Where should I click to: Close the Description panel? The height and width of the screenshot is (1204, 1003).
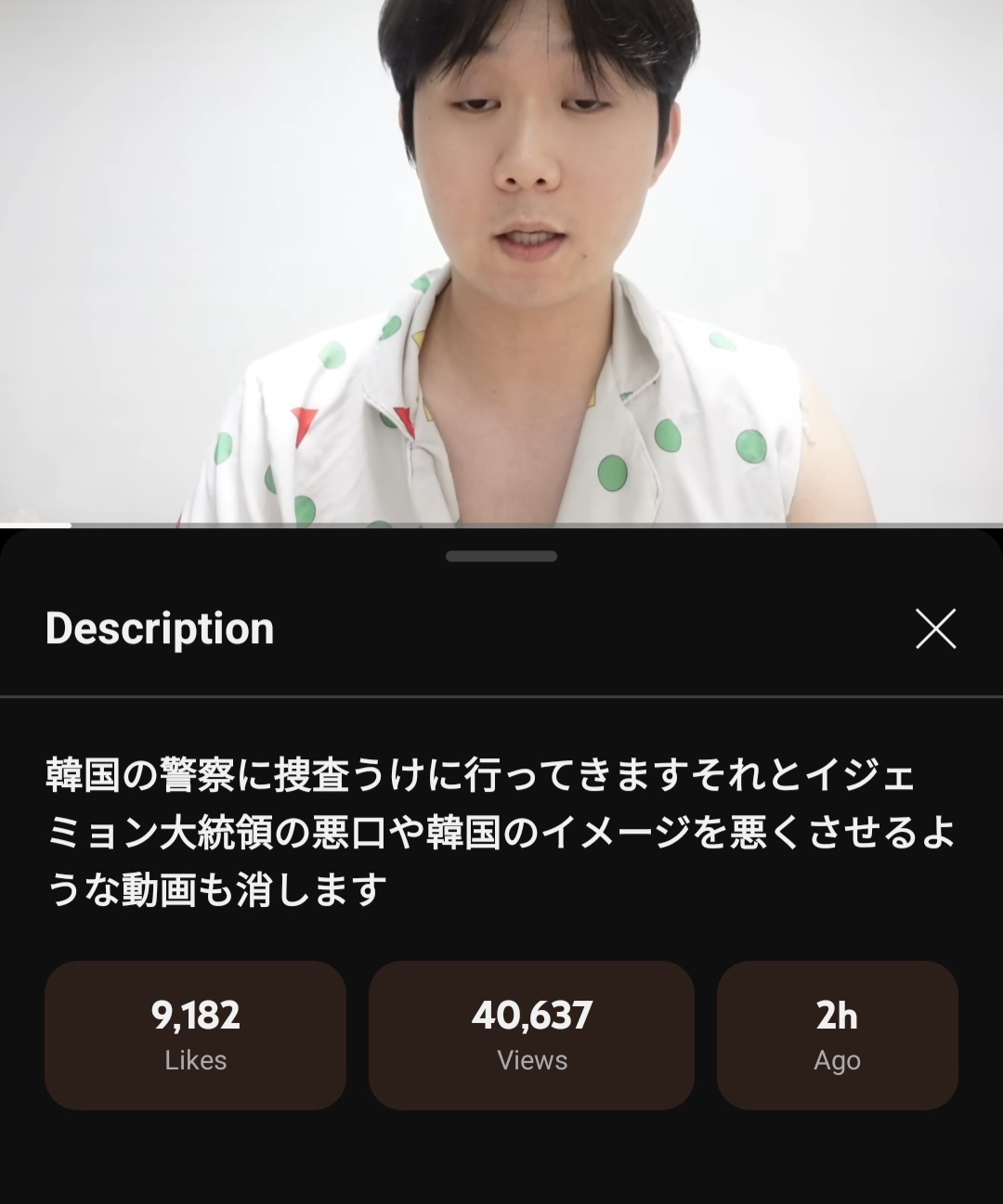(x=935, y=629)
